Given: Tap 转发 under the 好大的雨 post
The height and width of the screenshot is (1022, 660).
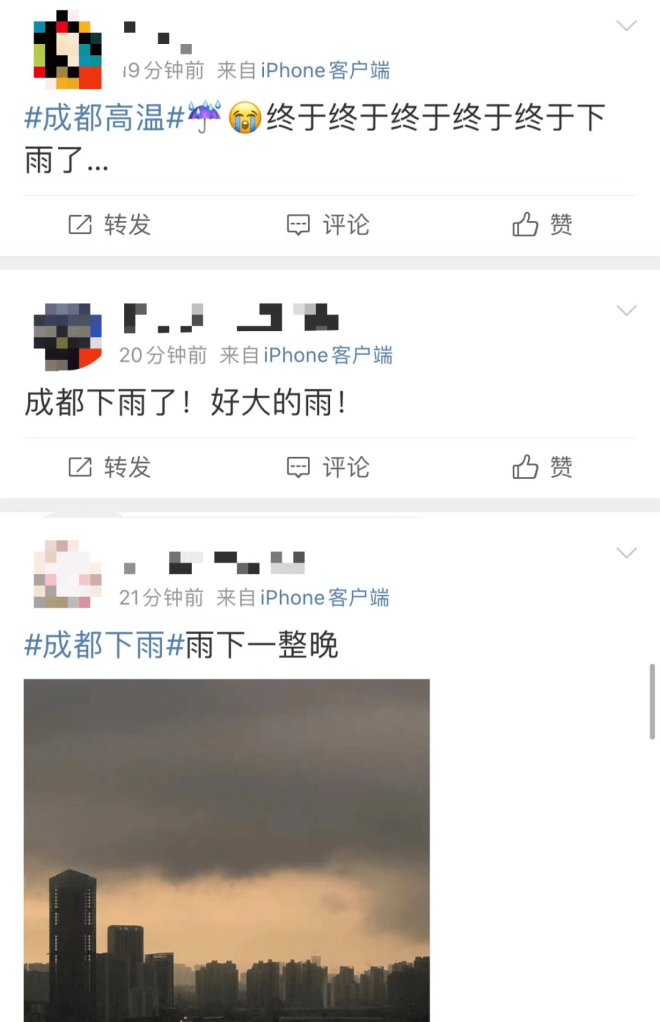Looking at the screenshot, I should [x=109, y=467].
